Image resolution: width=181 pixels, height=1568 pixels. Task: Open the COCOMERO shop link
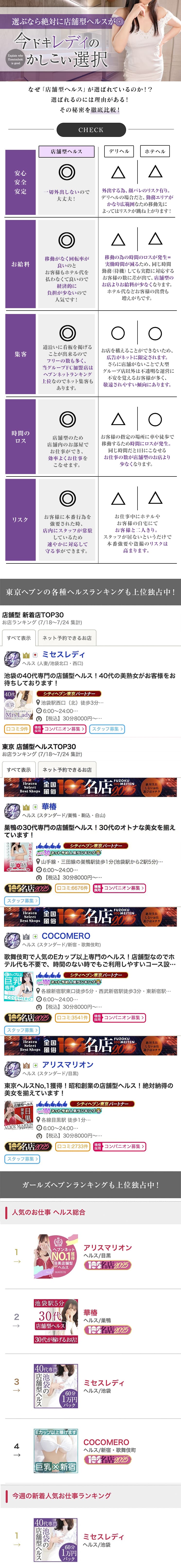[66, 936]
